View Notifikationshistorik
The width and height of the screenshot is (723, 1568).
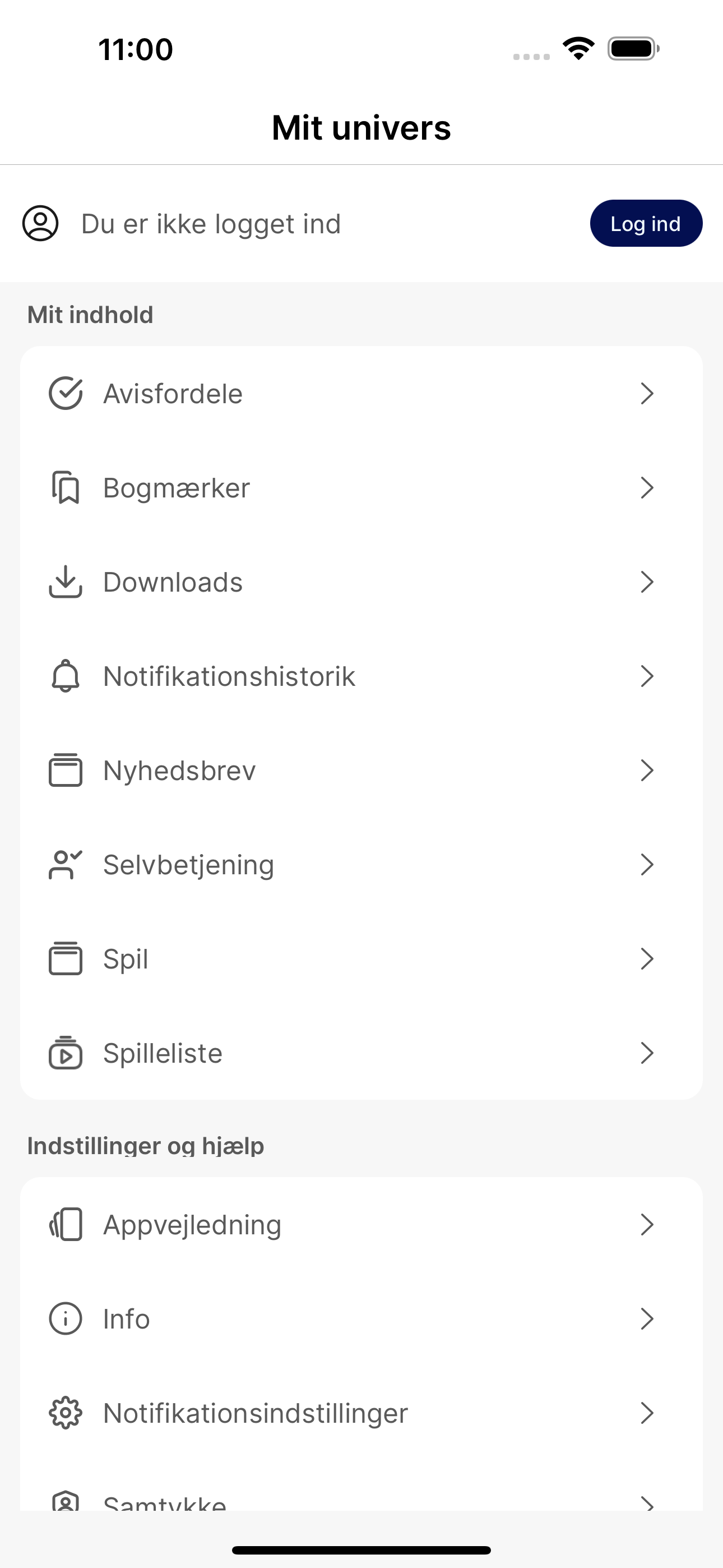point(361,676)
